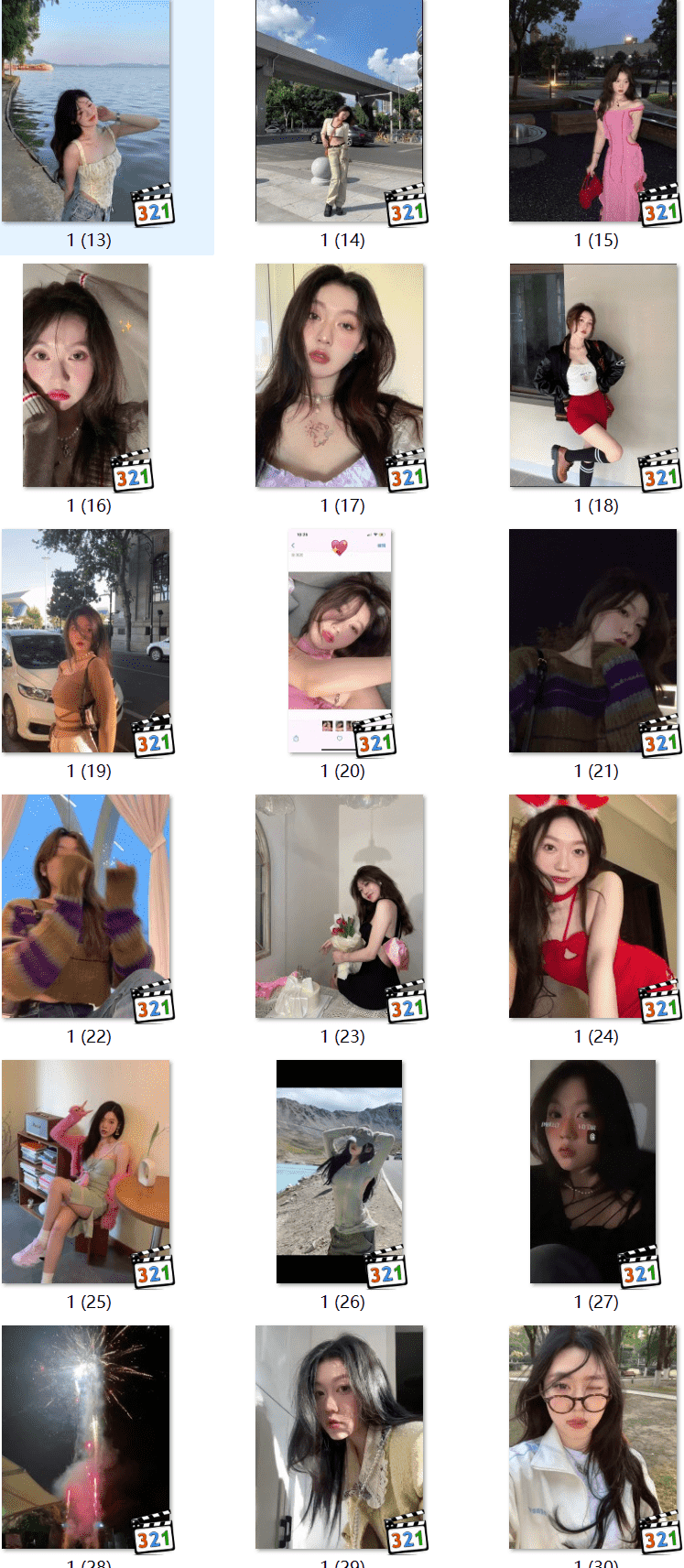The width and height of the screenshot is (684, 1568).
Task: Open the video 1 (26)
Action: coord(340,1172)
